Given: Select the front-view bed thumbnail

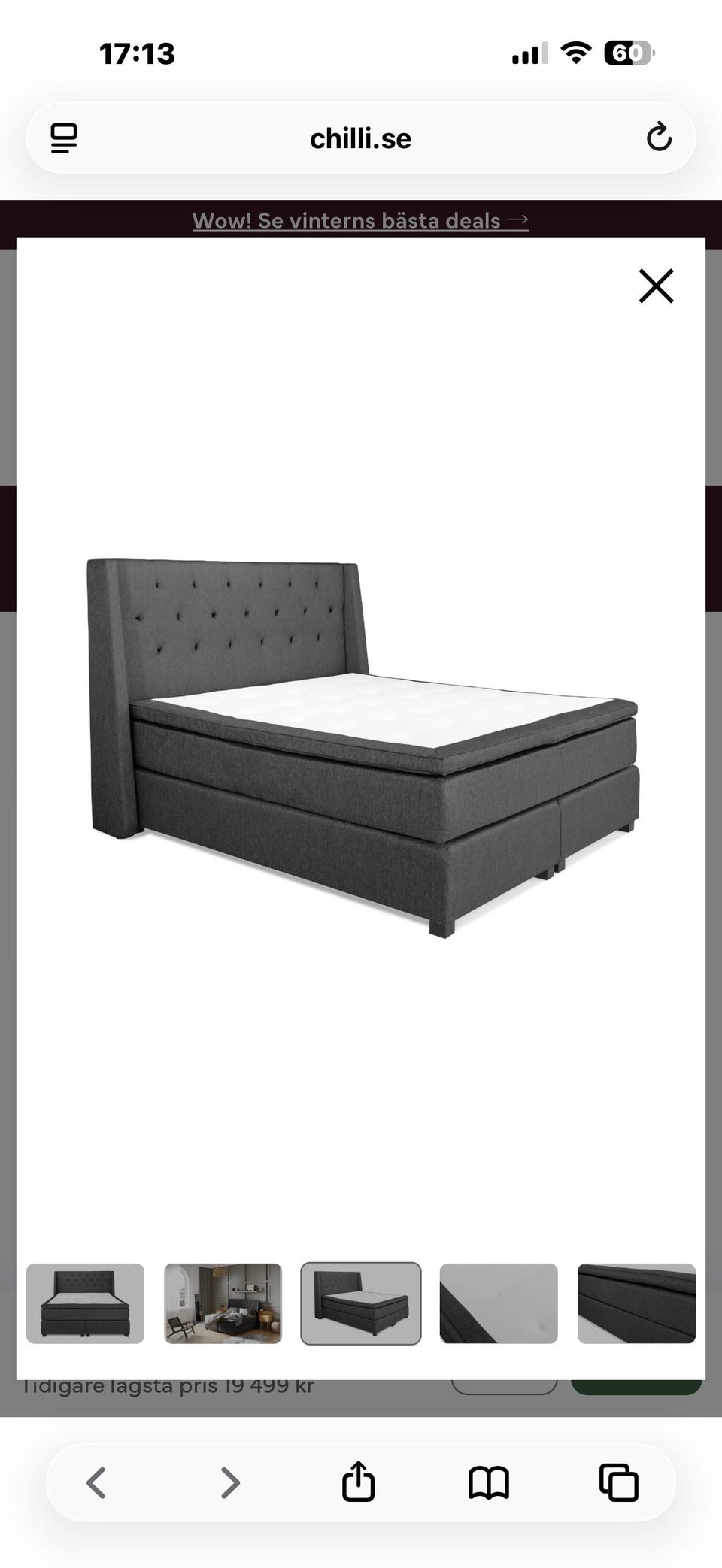Looking at the screenshot, I should (x=85, y=1303).
